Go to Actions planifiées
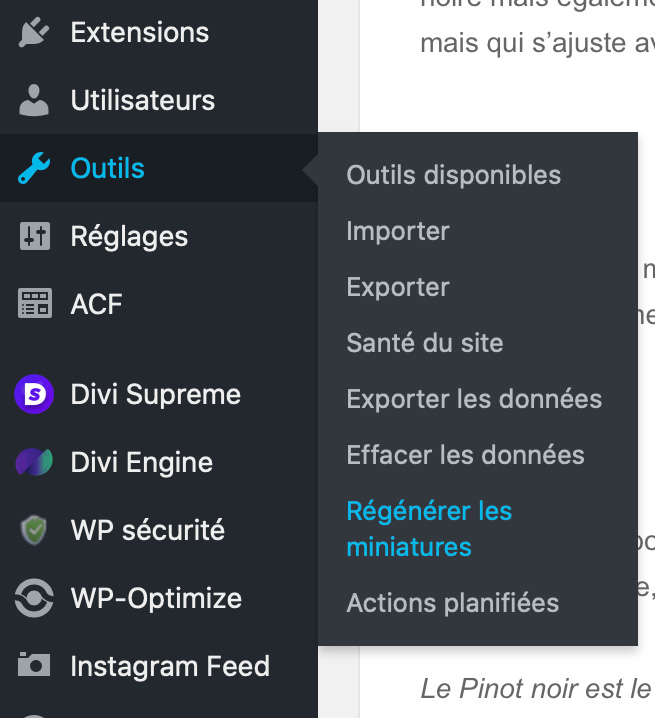655x718 pixels. [x=452, y=603]
